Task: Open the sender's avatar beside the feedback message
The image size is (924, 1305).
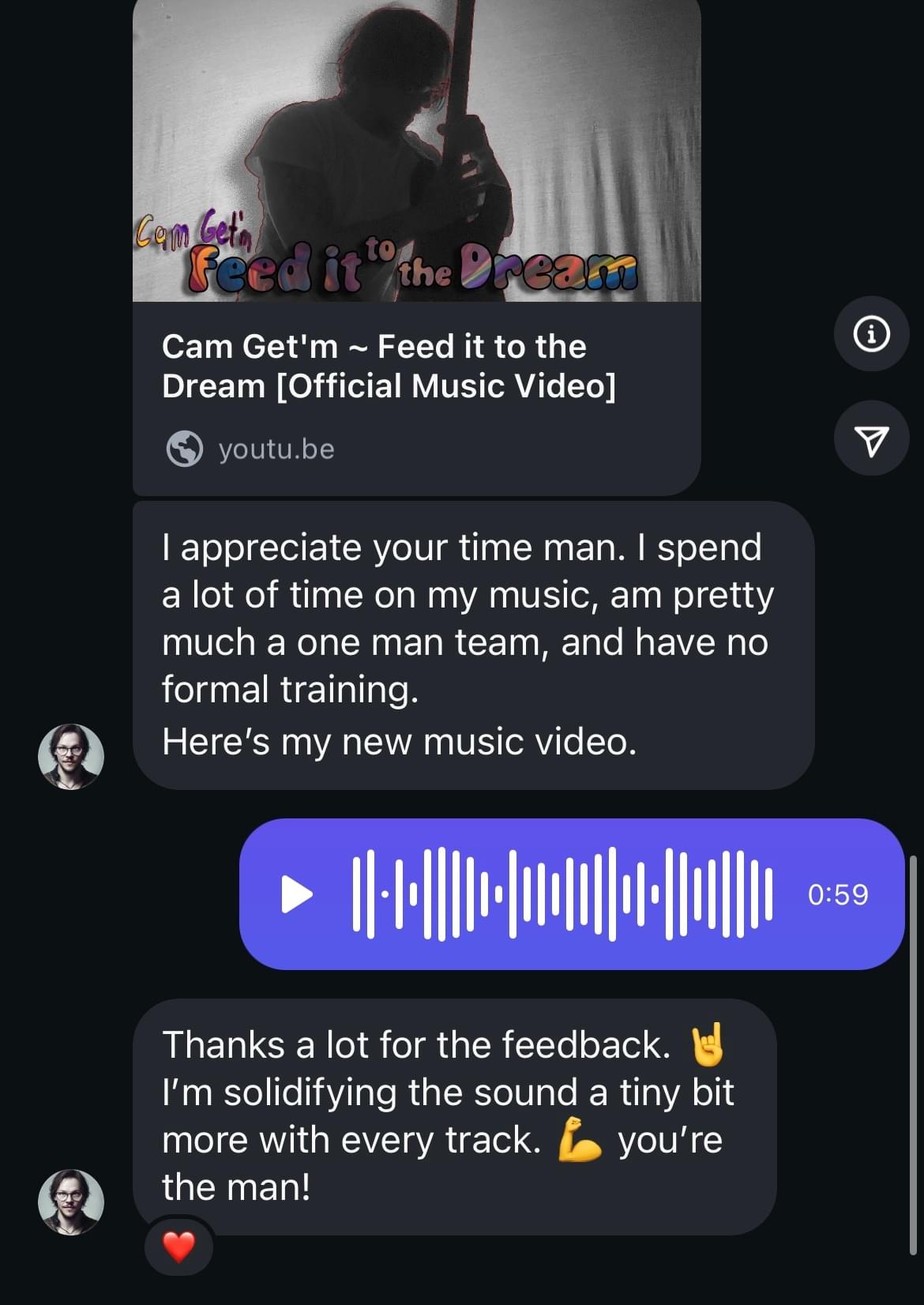Action: click(x=71, y=1202)
